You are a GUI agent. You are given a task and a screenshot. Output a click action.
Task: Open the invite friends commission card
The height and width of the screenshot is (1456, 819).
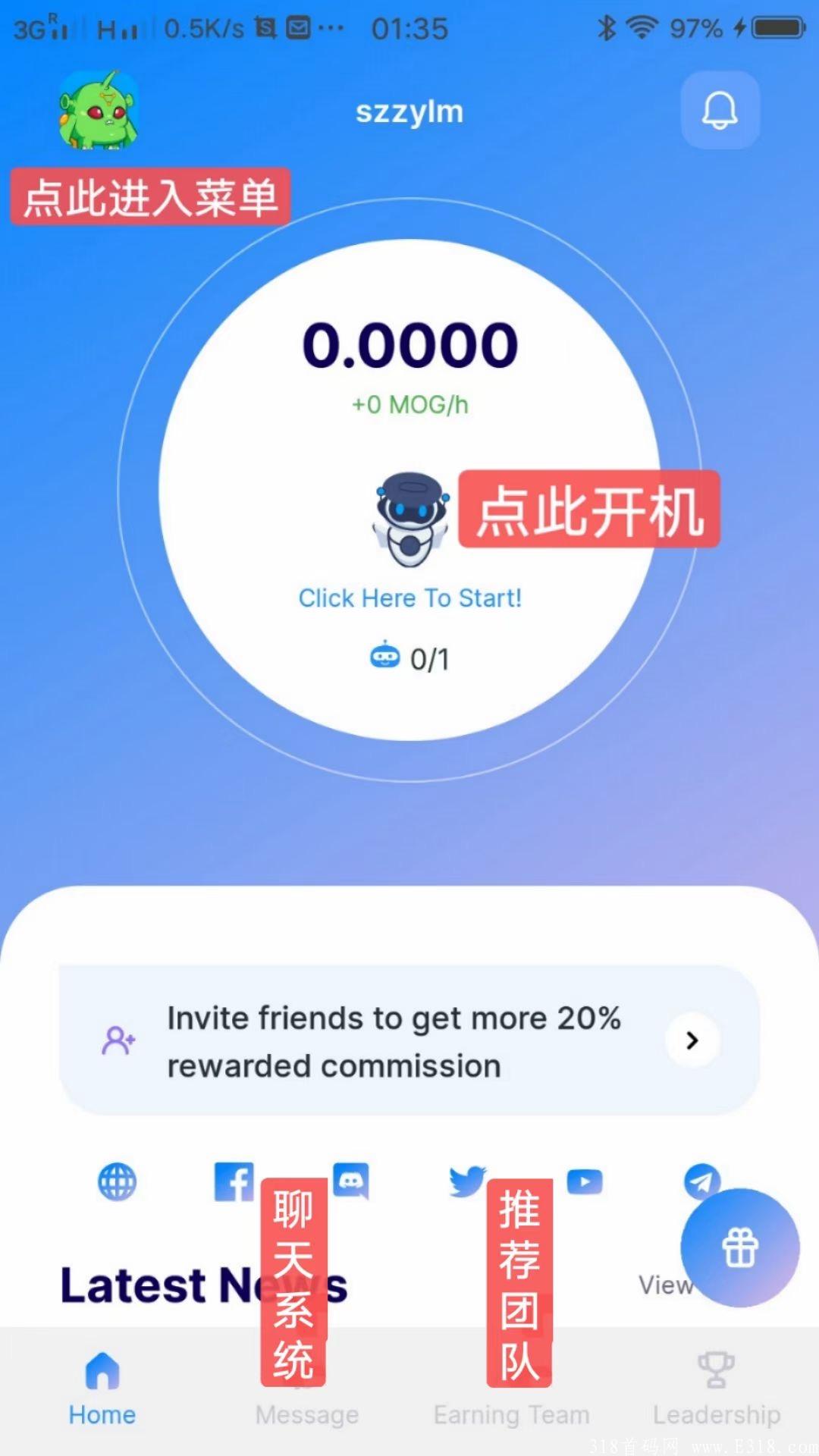409,1040
